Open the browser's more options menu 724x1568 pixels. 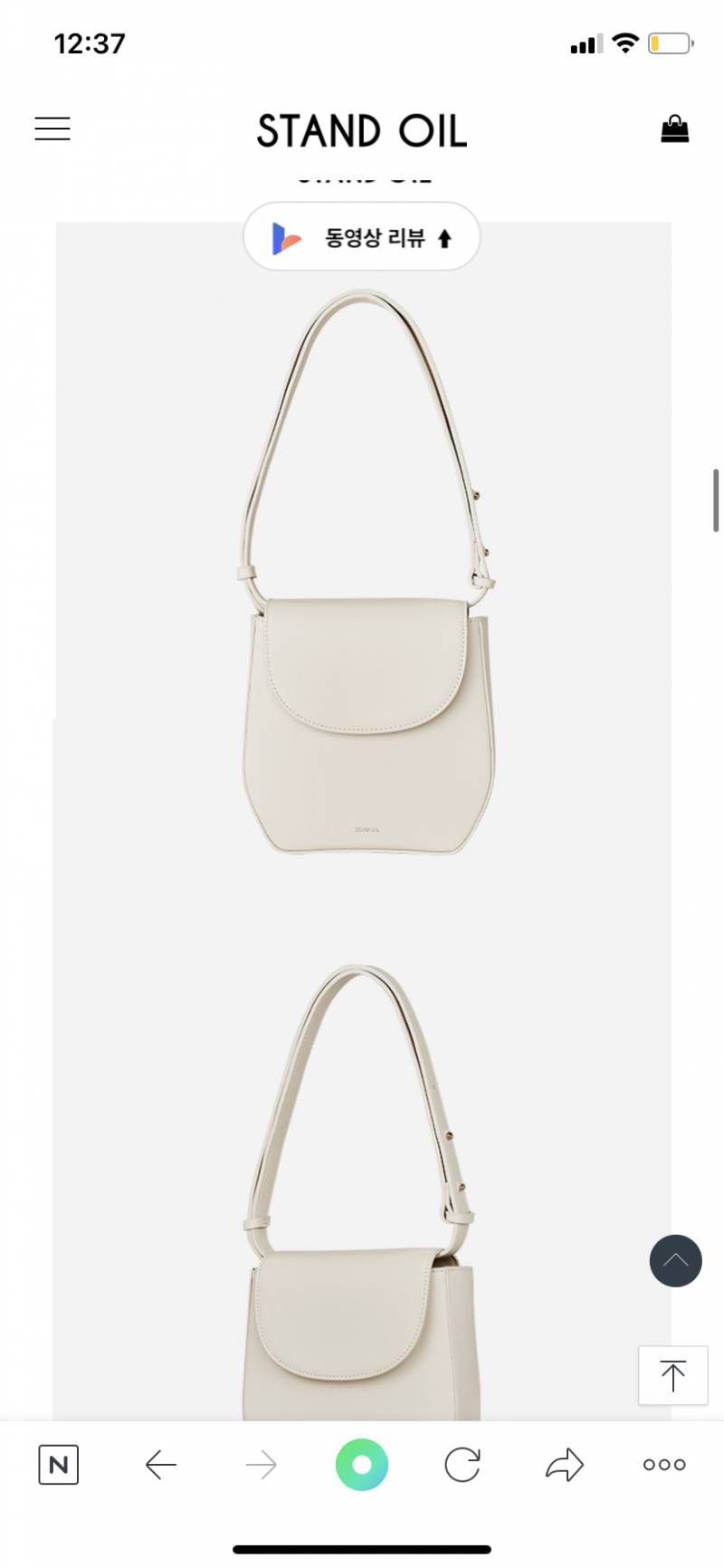coord(664,1464)
